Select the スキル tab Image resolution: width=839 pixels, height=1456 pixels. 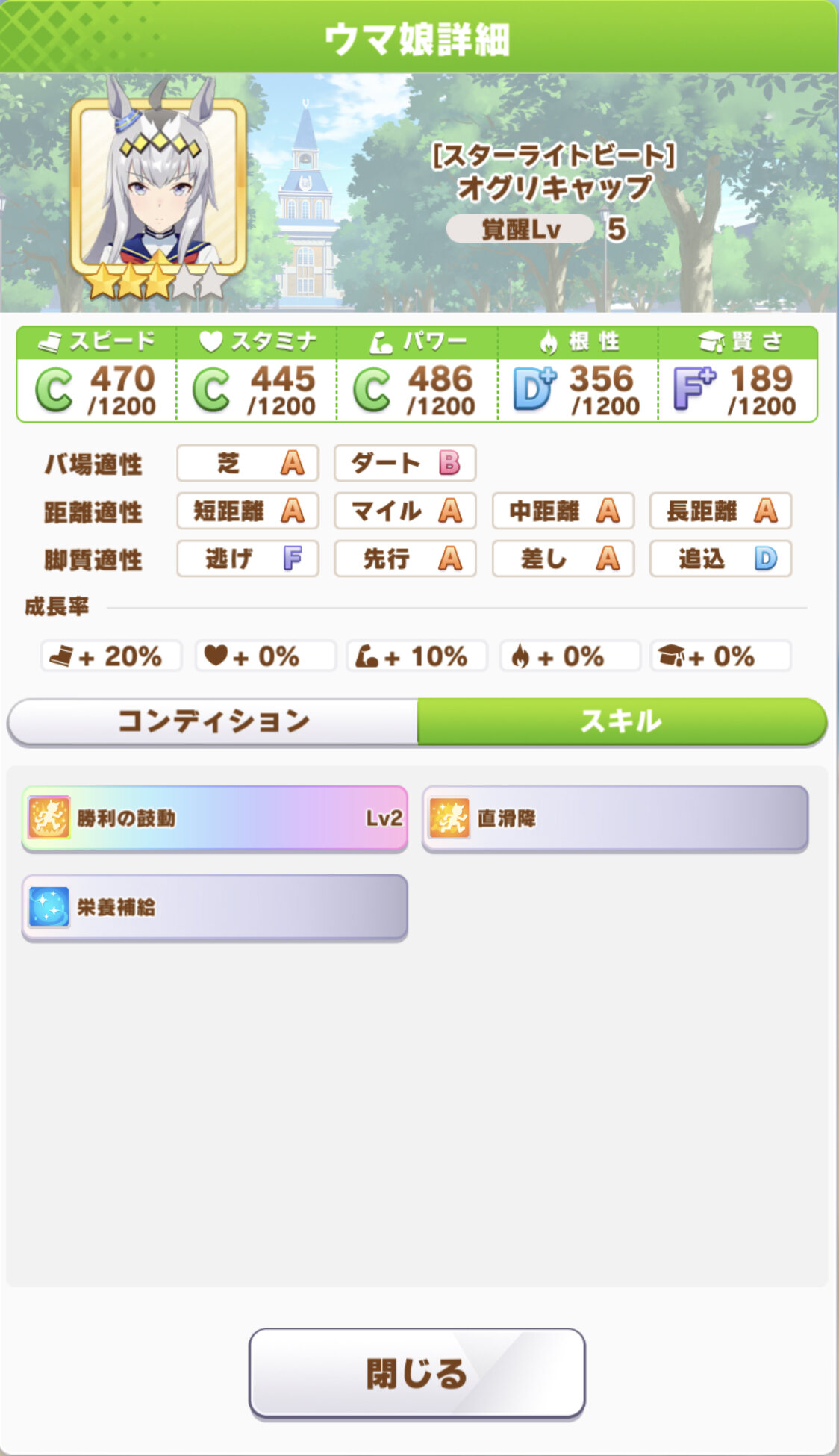[622, 721]
